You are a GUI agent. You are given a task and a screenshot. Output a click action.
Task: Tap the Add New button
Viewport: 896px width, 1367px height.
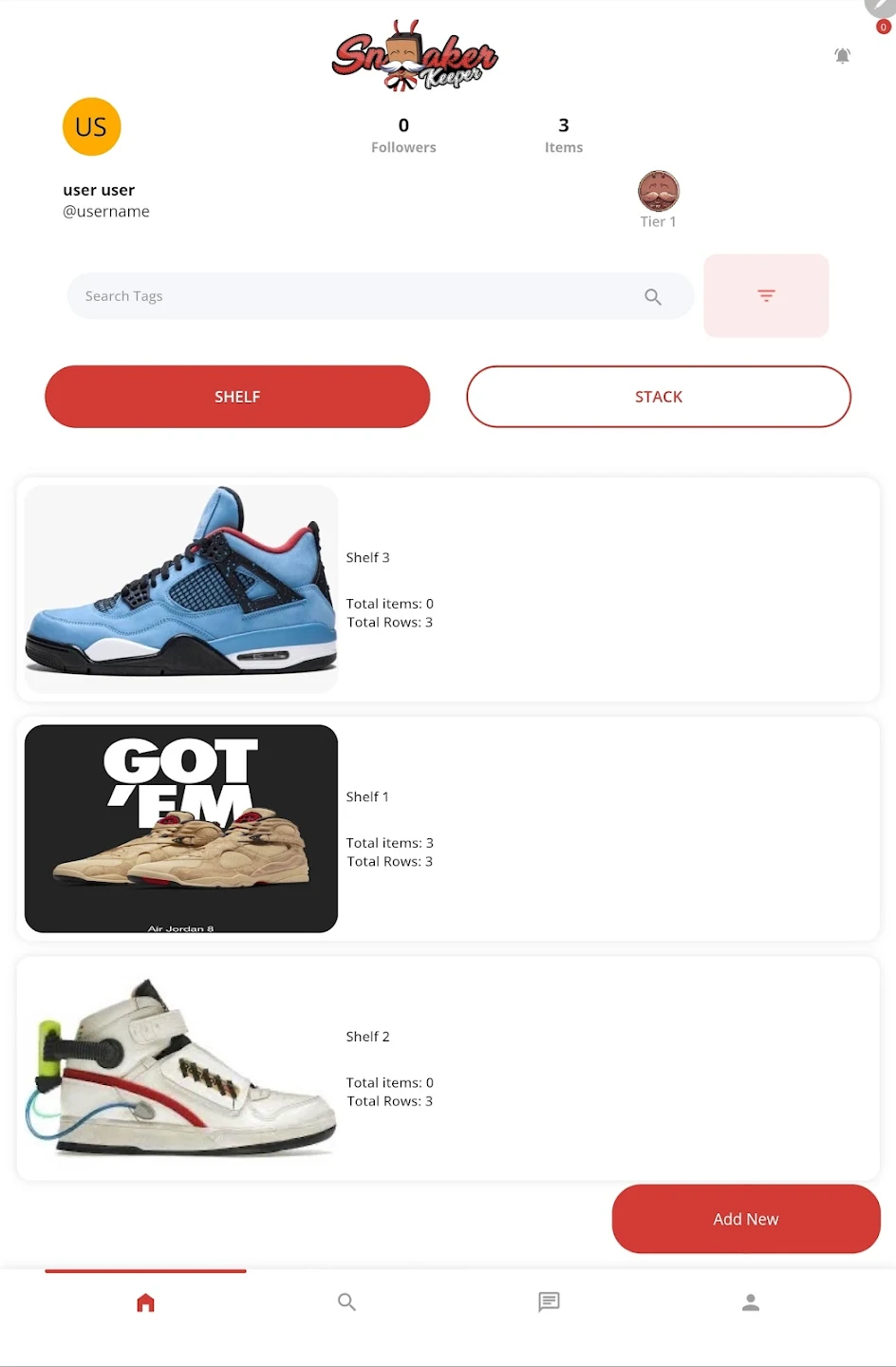[746, 1219]
